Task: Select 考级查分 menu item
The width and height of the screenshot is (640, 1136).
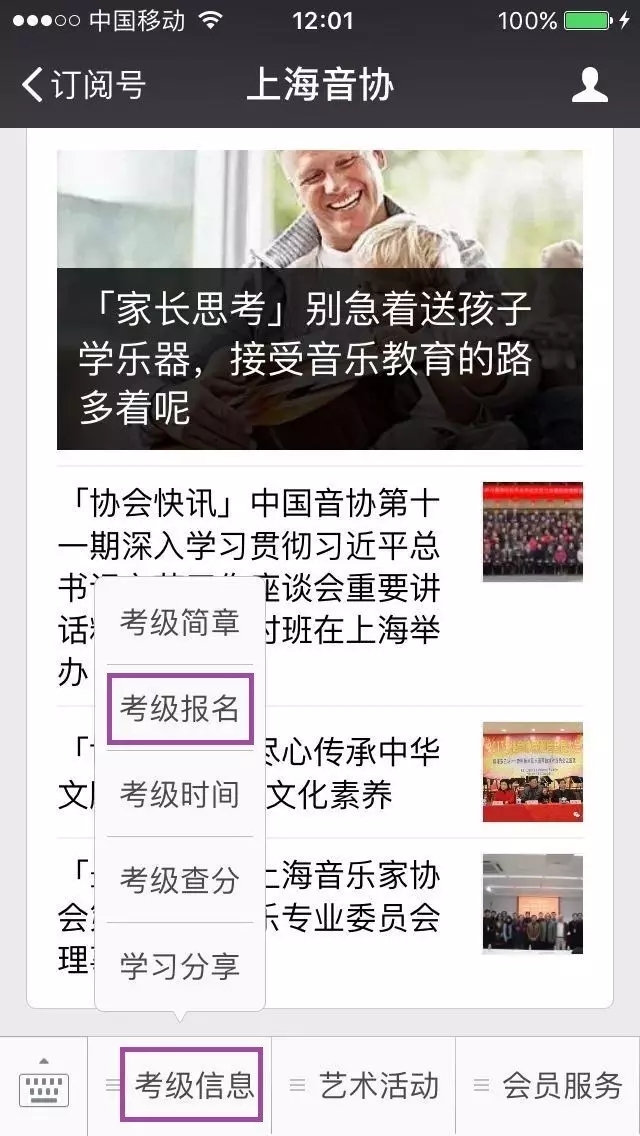Action: (x=180, y=880)
